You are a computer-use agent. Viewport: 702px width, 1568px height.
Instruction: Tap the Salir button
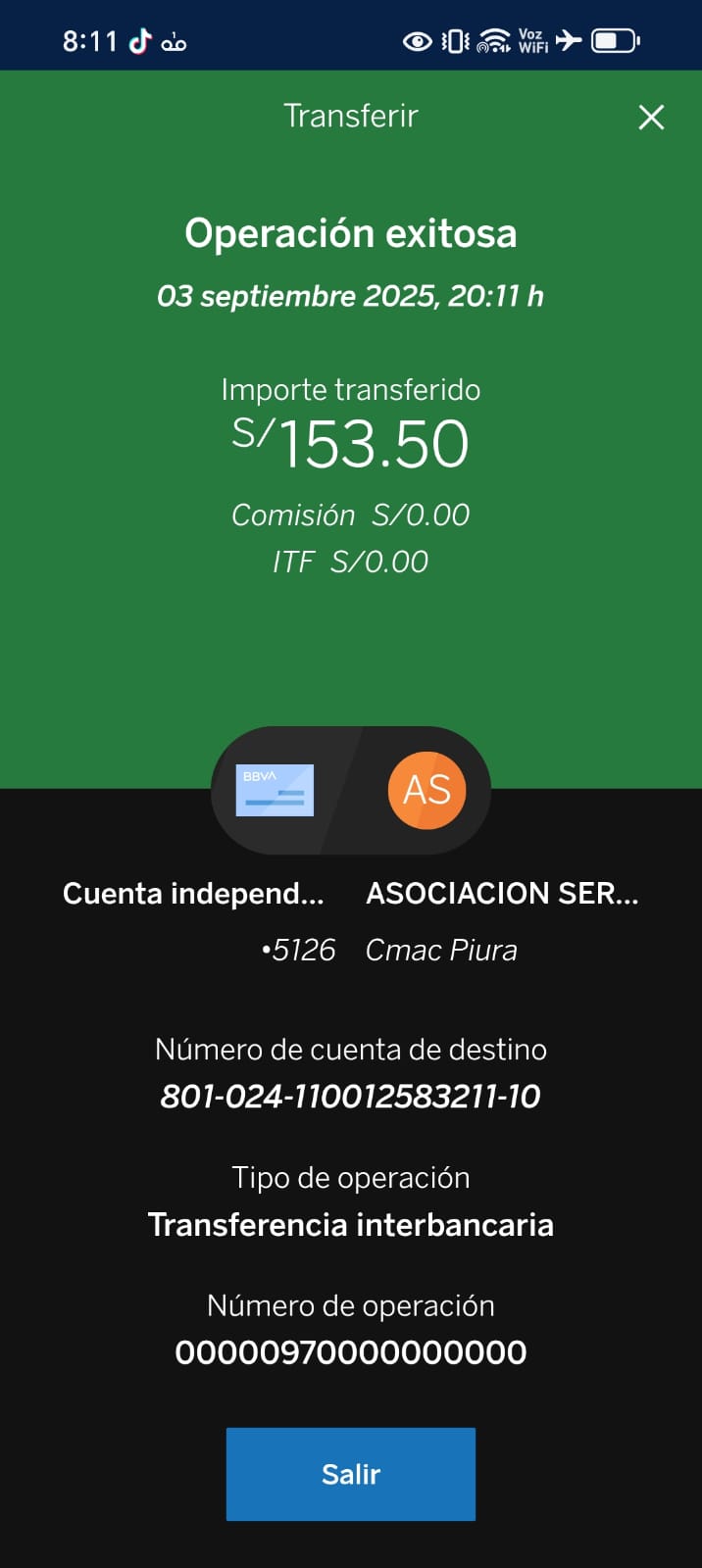350,1473
